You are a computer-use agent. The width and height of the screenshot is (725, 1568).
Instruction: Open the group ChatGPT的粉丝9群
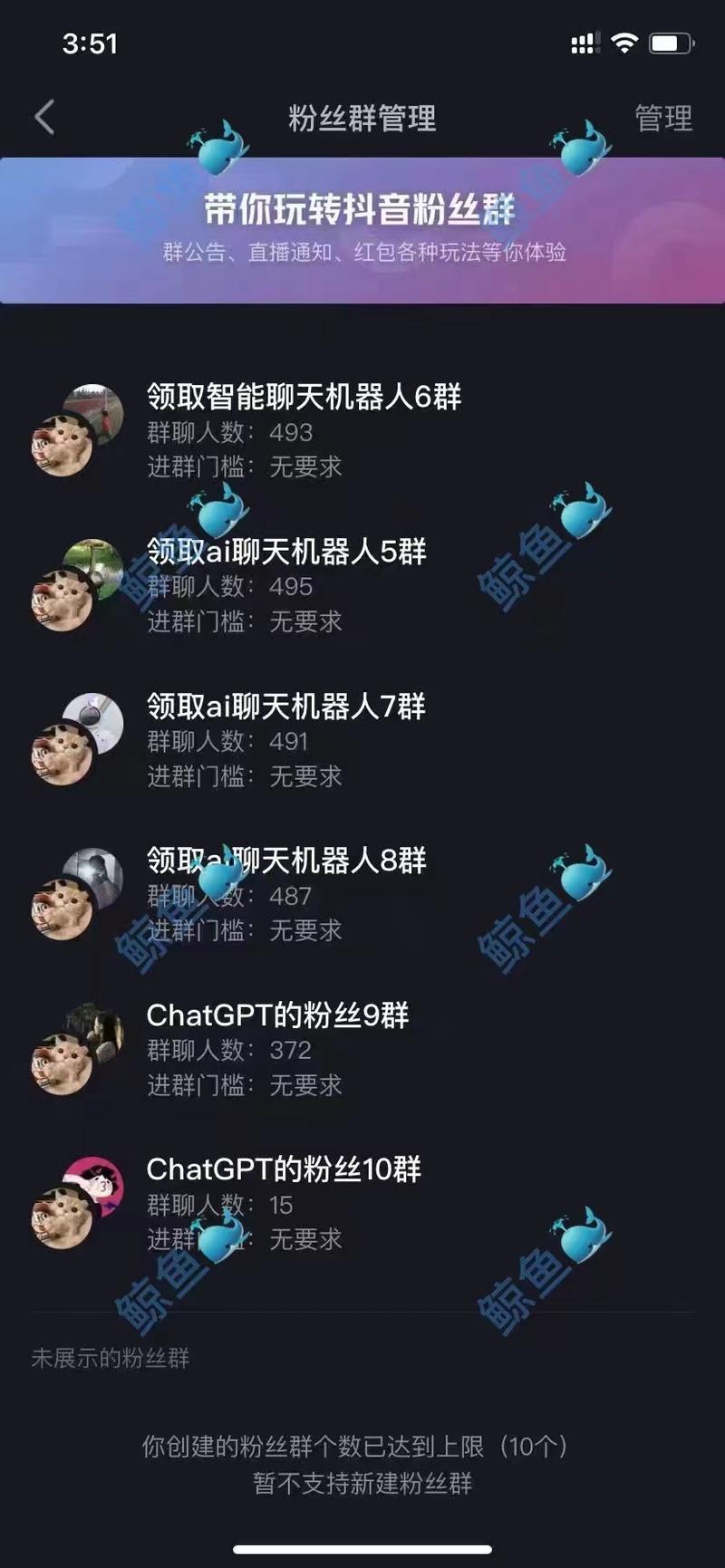tap(277, 1017)
